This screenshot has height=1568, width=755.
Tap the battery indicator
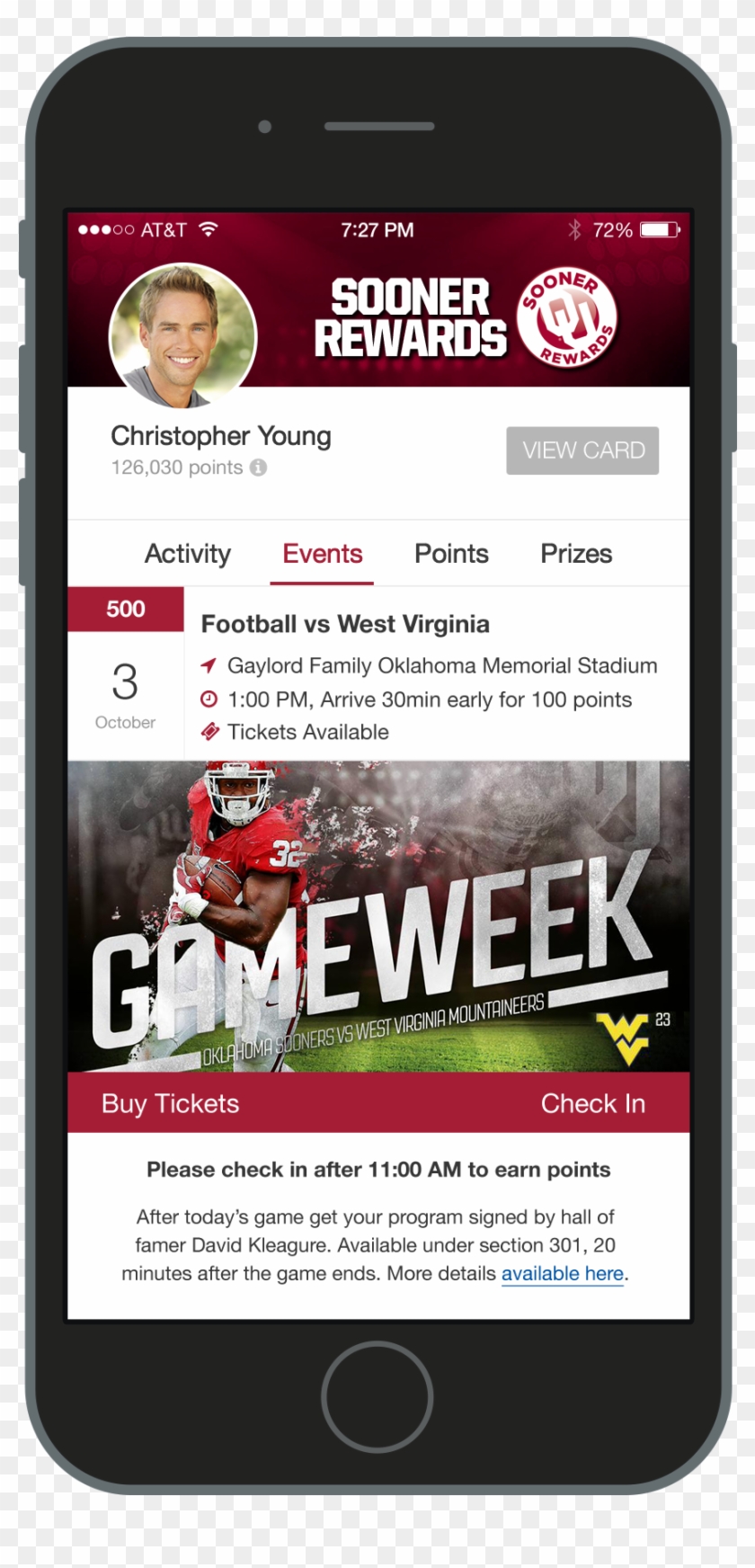point(659,229)
